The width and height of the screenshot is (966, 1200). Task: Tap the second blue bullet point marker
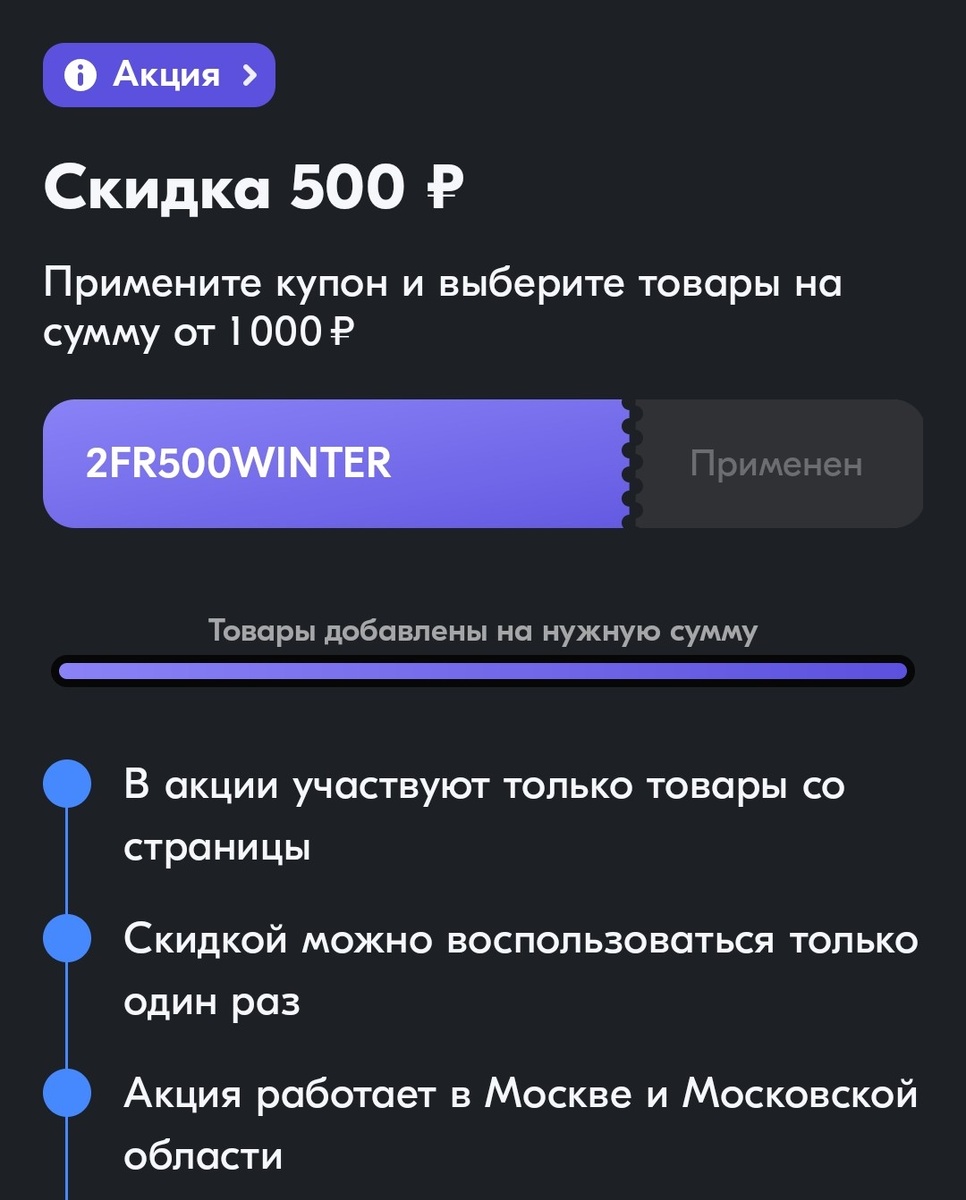[x=66, y=937]
